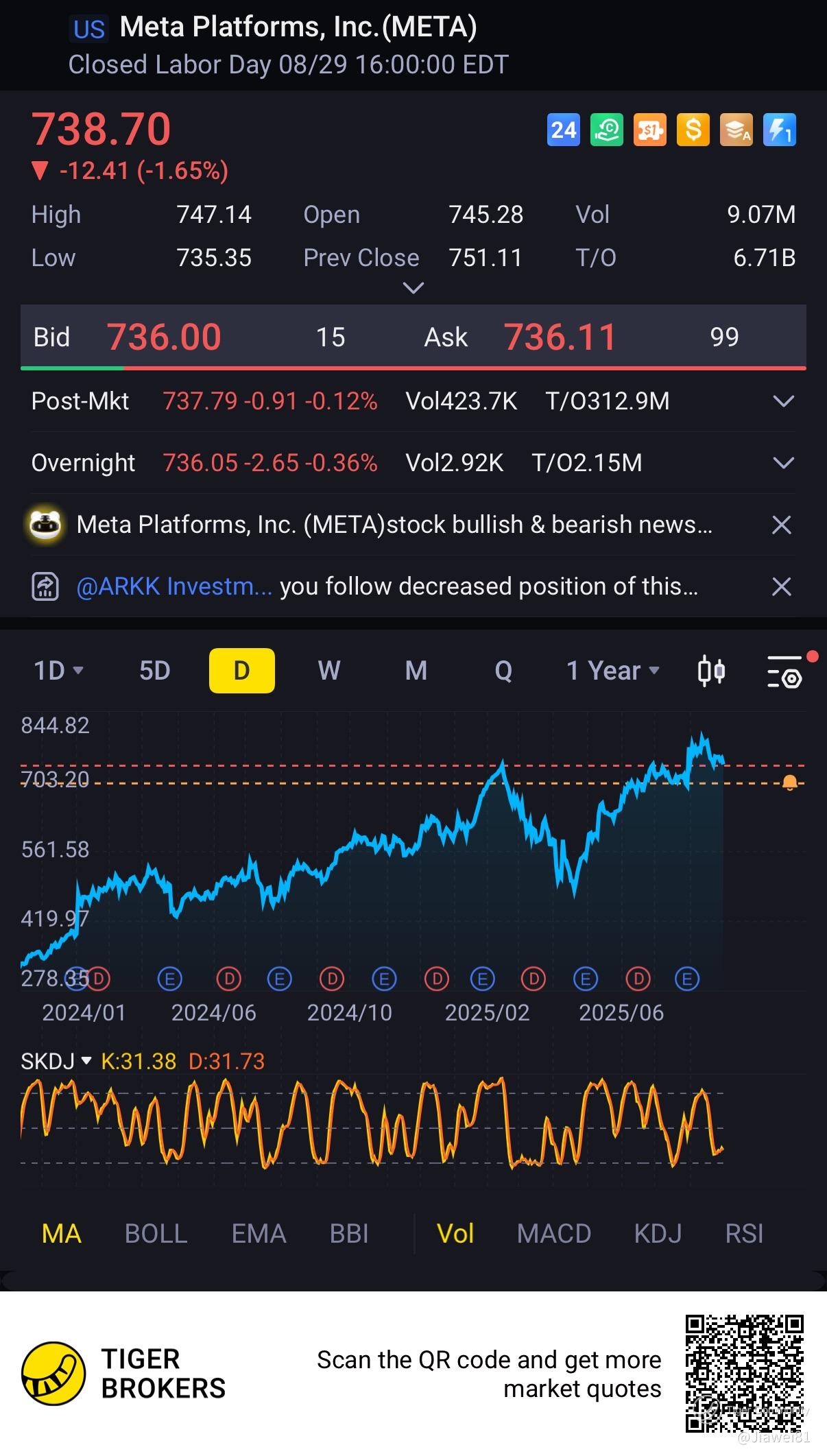Dismiss the bullish & bearish news banner

(x=782, y=525)
